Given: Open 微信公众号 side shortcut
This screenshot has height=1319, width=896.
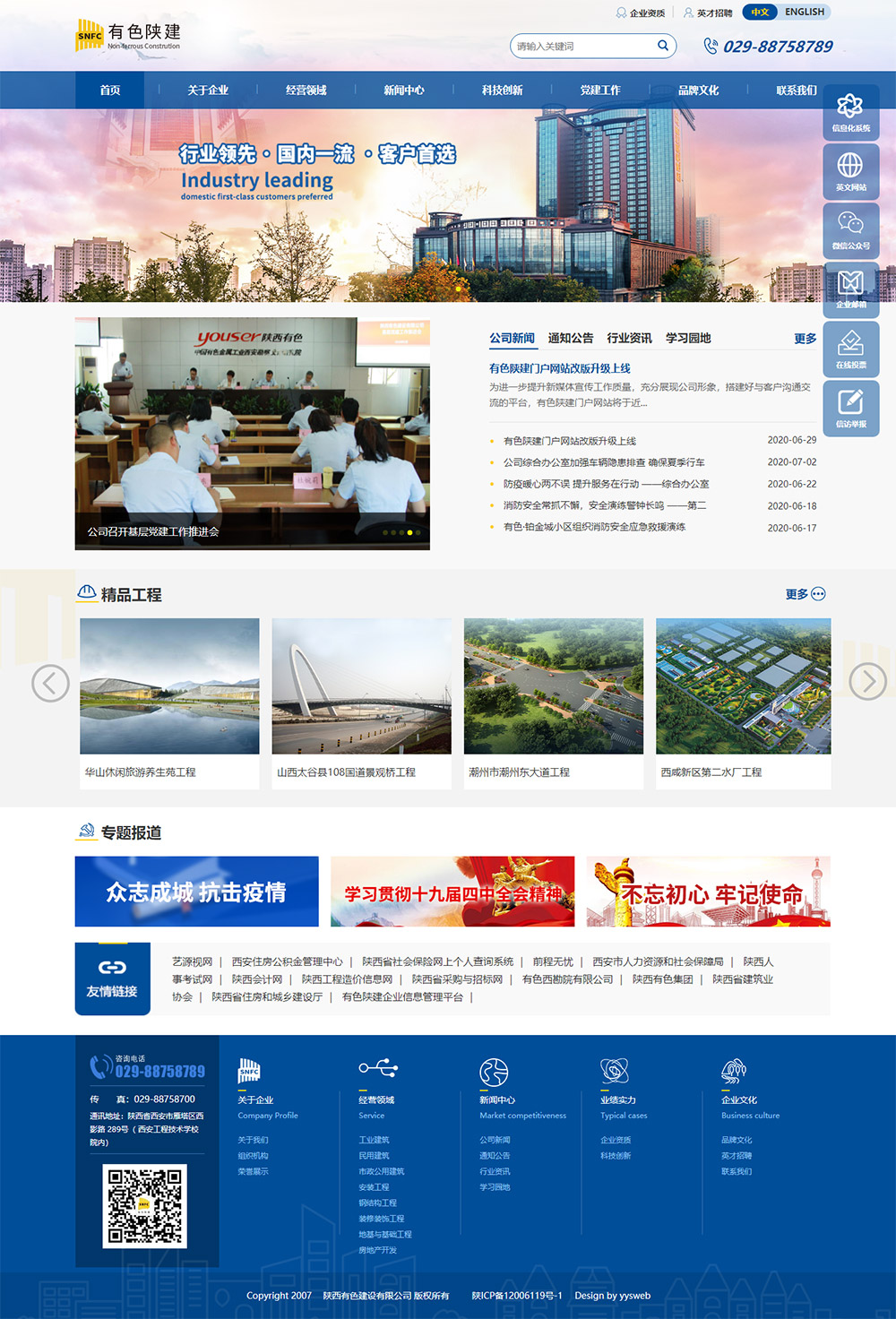Looking at the screenshot, I should pyautogui.click(x=850, y=230).
